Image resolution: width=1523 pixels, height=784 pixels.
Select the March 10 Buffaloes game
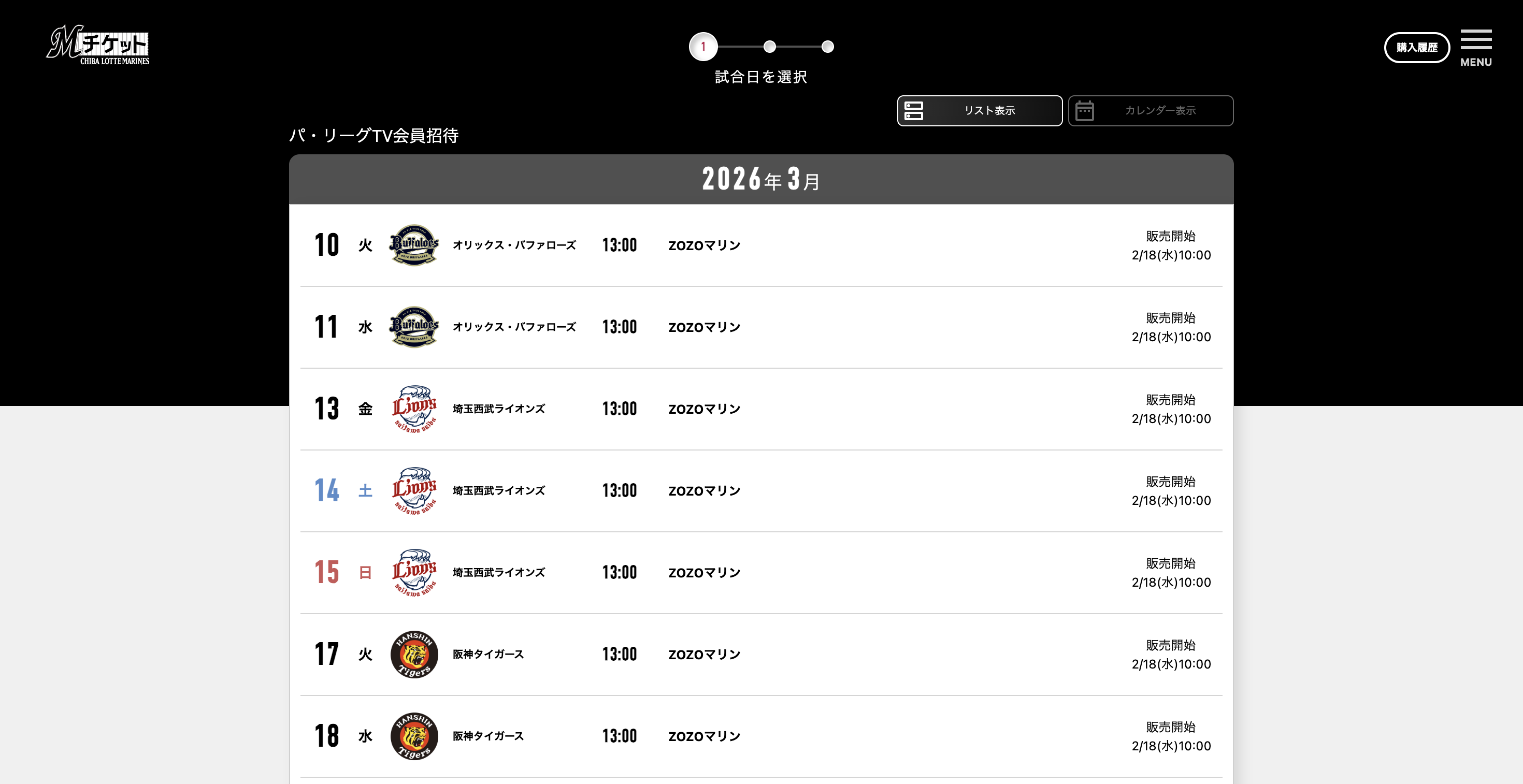tap(761, 245)
